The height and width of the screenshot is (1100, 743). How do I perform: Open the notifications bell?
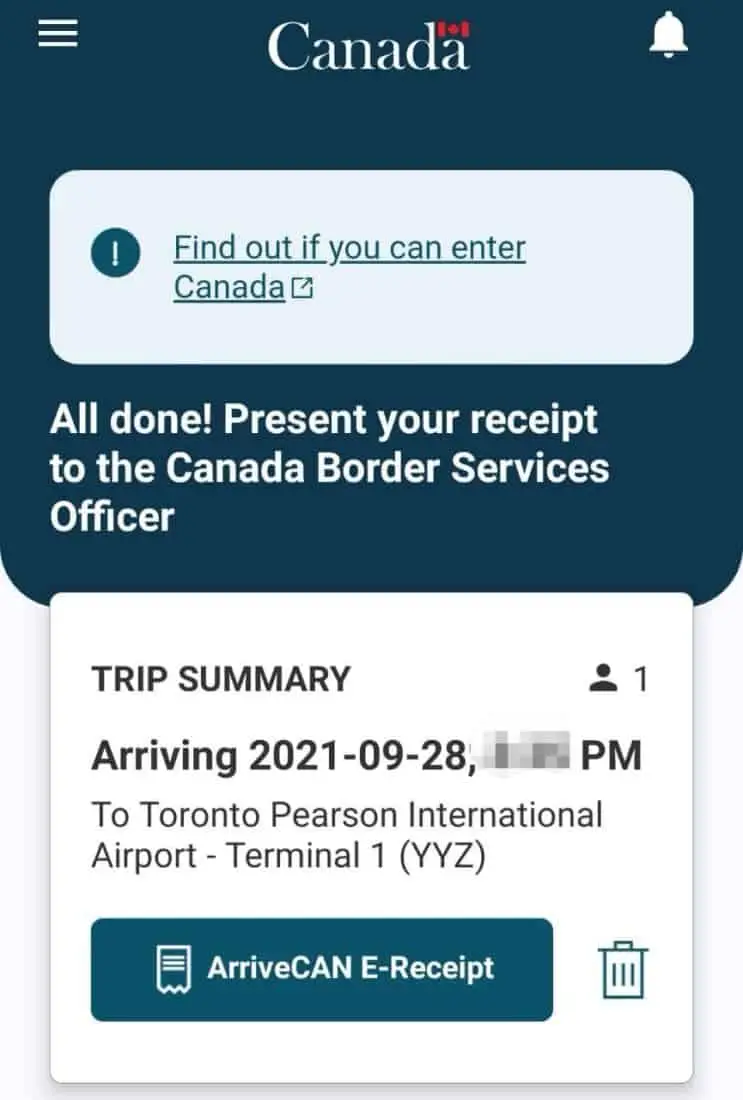[669, 37]
